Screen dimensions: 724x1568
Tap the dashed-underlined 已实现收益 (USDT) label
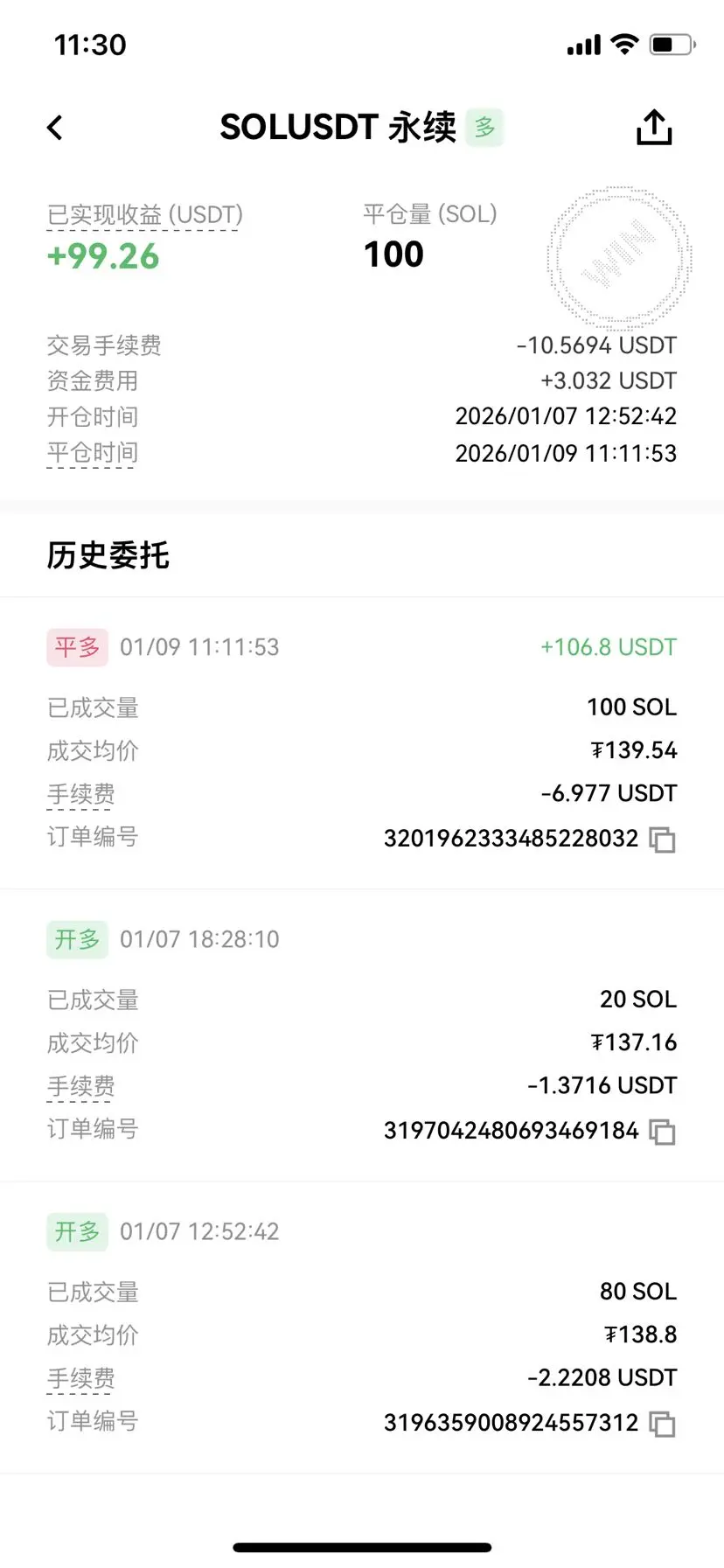[x=144, y=215]
